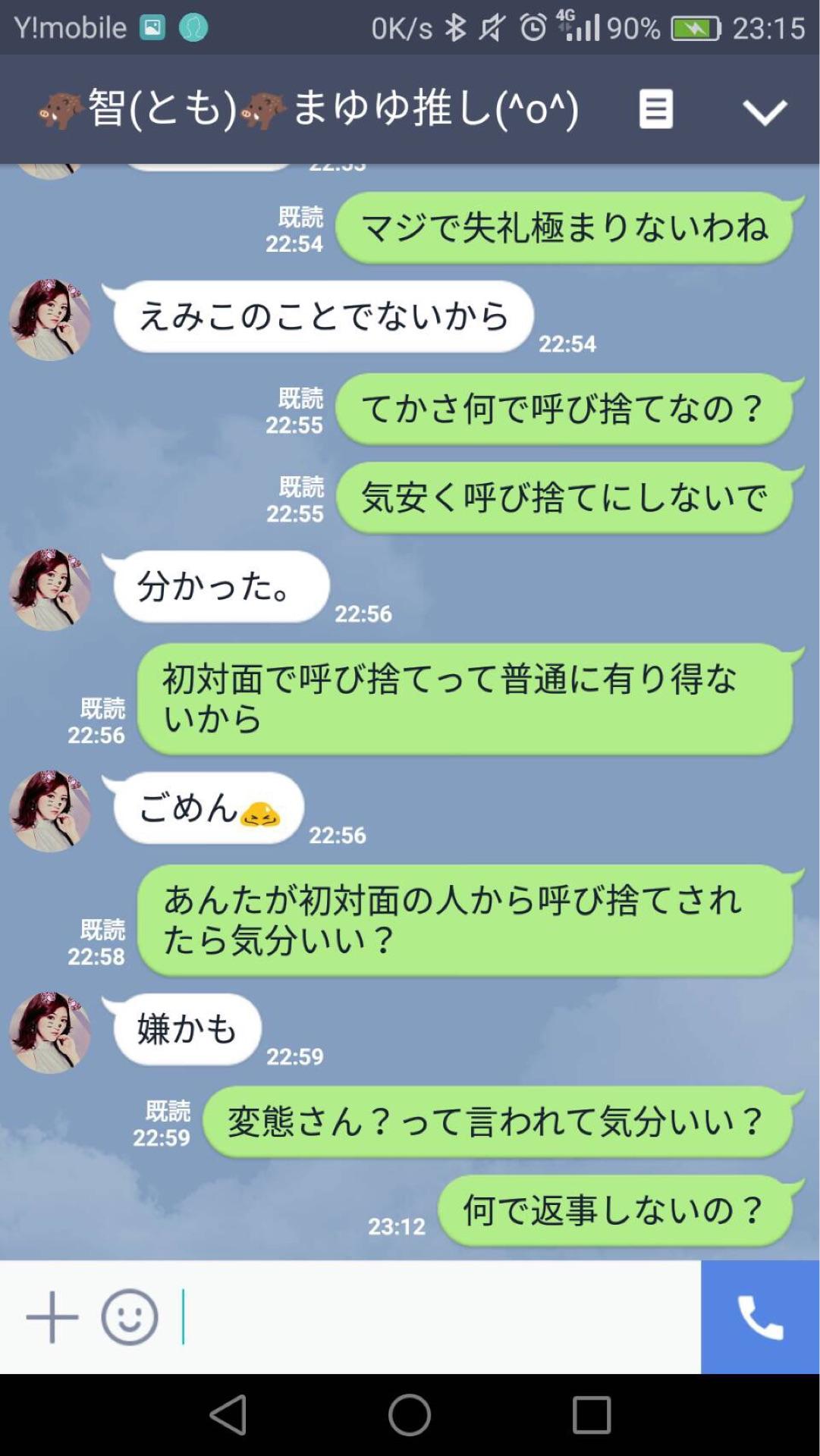Open the chat menu icon in header
The height and width of the screenshot is (1456, 820).
click(657, 108)
